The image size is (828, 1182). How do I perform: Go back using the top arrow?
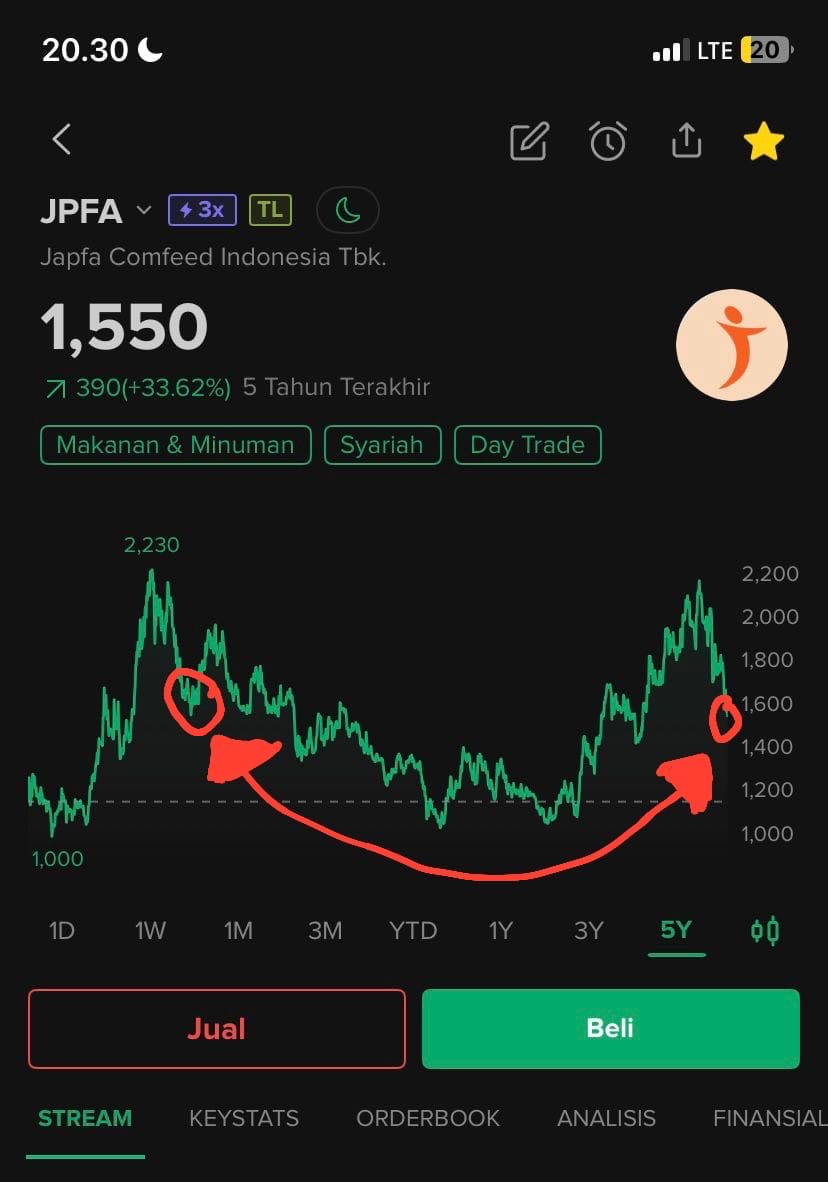pos(62,140)
